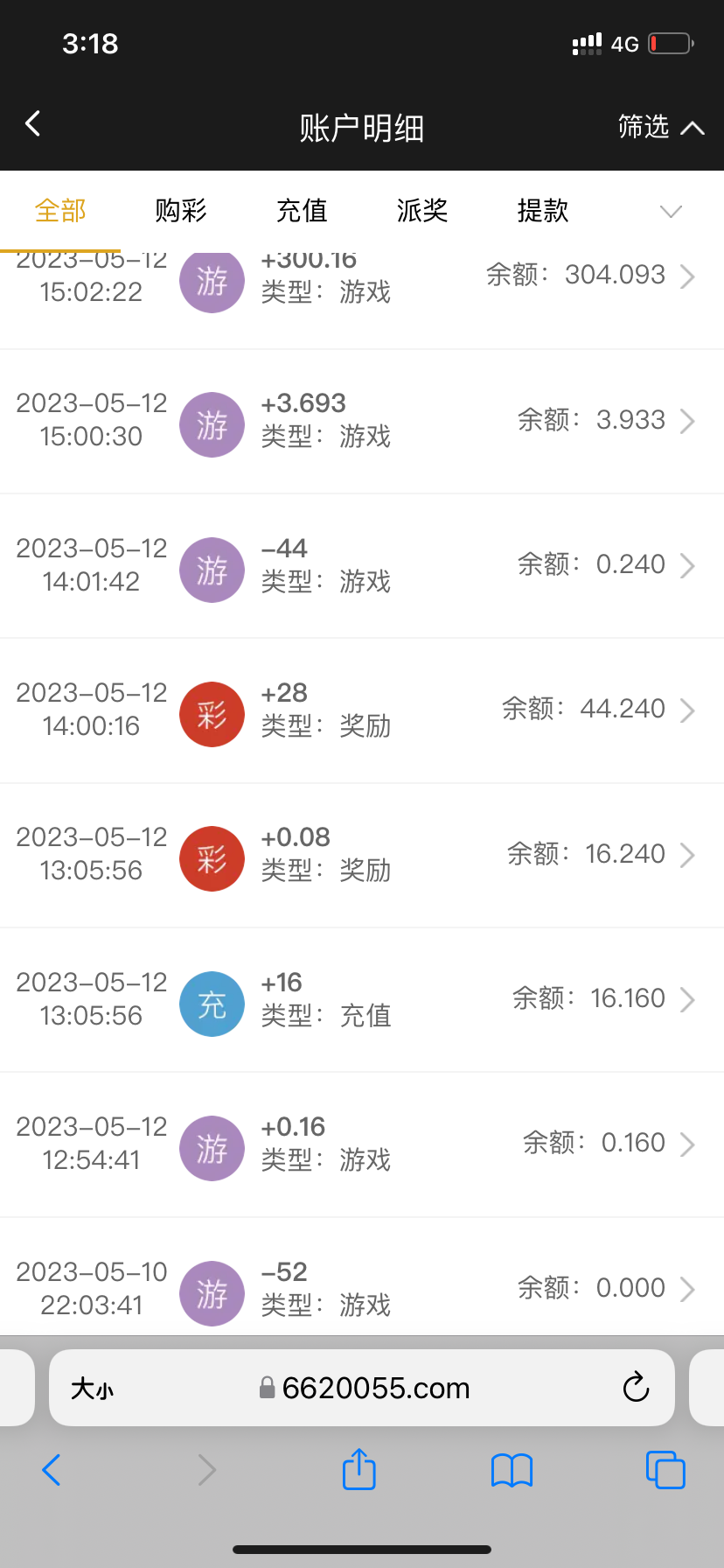Navigate back with the browser back arrow
The width and height of the screenshot is (724, 1568).
tap(51, 1470)
